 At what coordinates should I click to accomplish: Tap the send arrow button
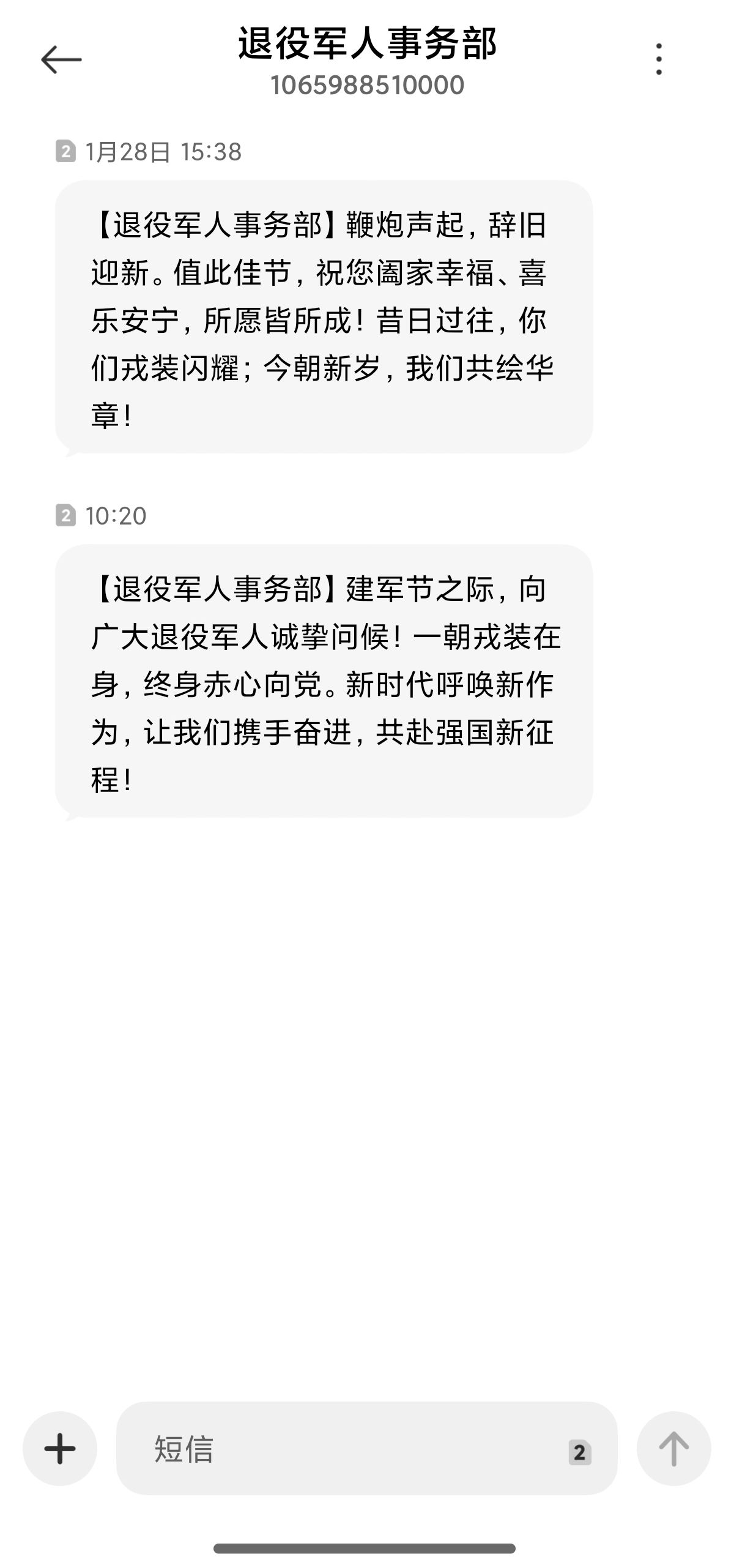pos(673,1449)
